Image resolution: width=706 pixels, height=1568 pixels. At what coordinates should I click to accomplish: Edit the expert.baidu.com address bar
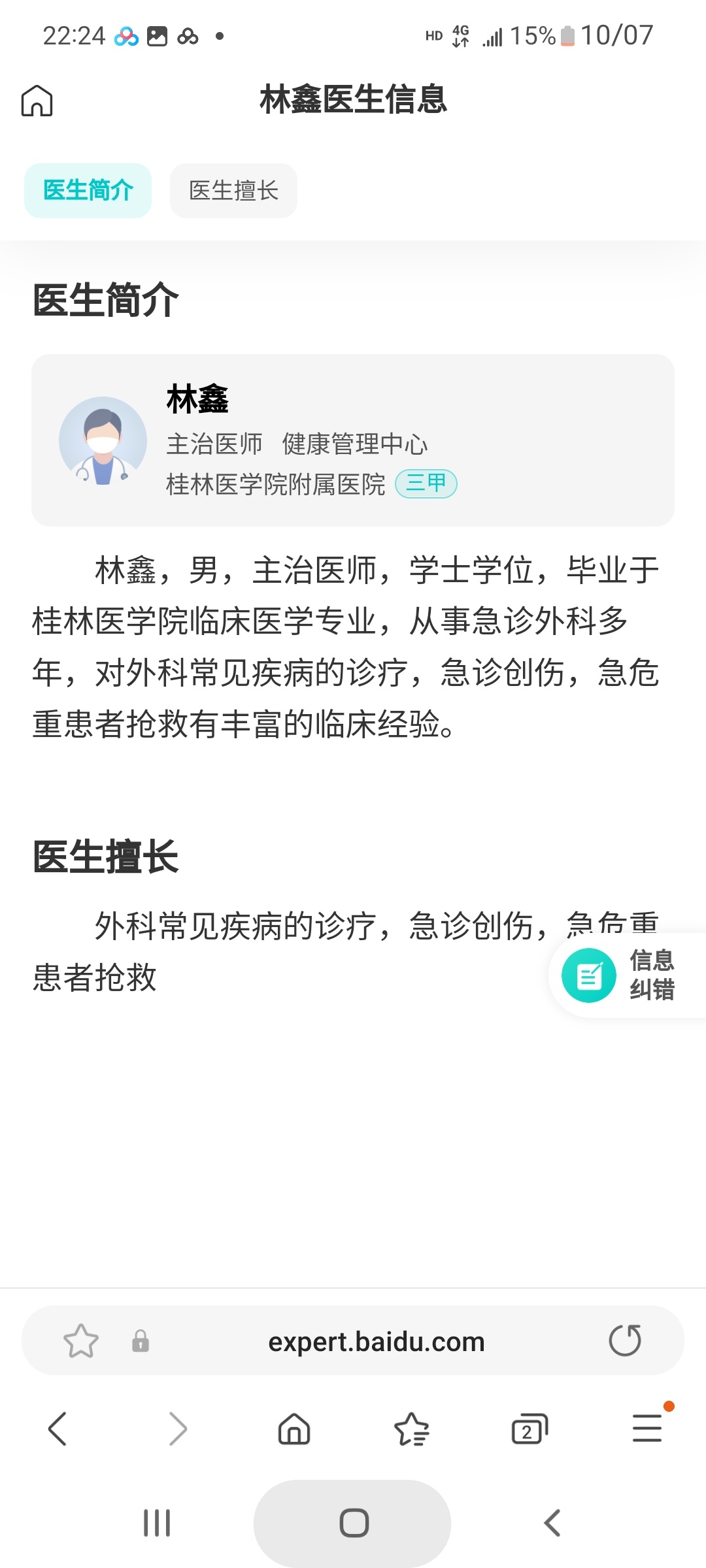pyautogui.click(x=377, y=1342)
